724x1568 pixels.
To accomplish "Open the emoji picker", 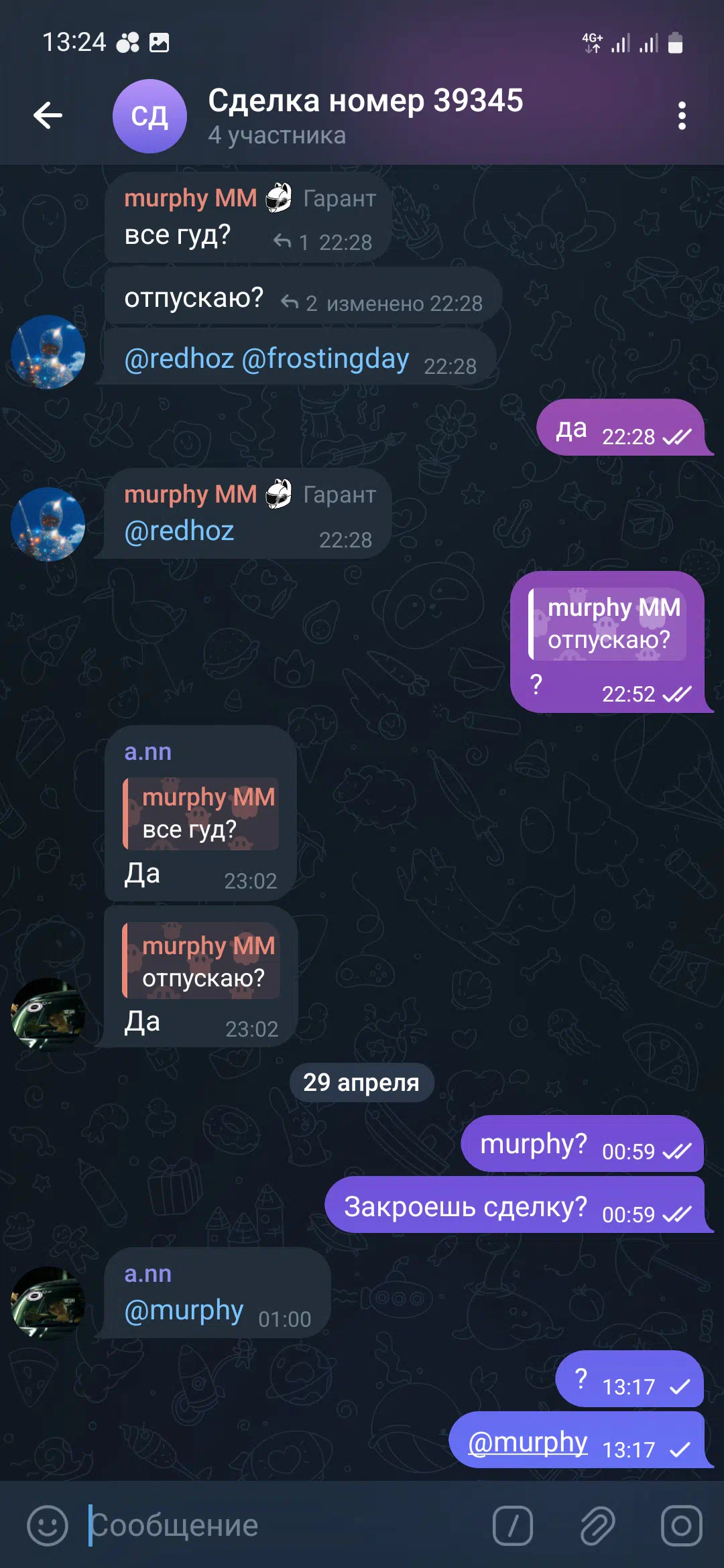I will point(48,1526).
